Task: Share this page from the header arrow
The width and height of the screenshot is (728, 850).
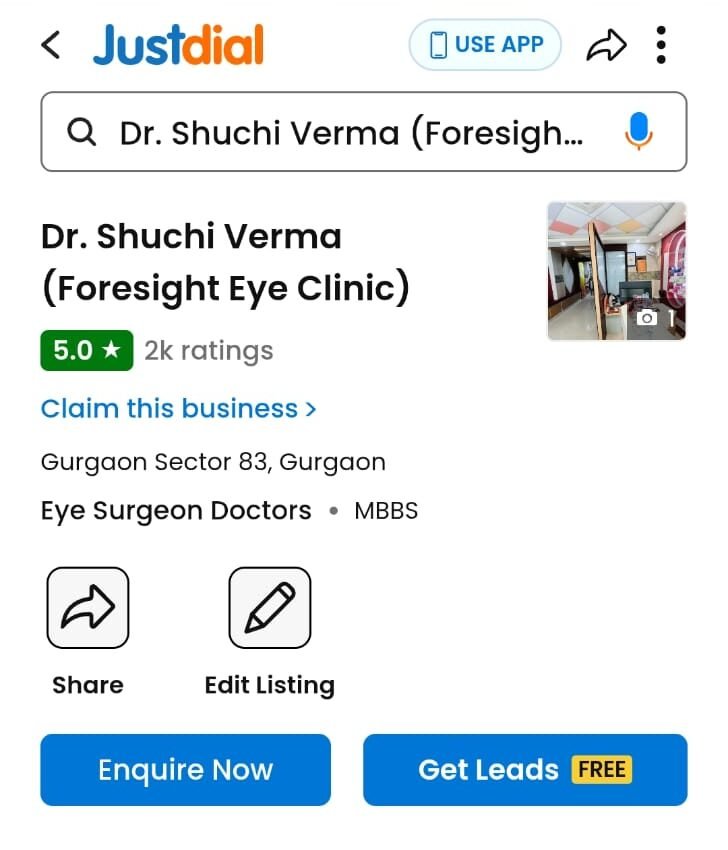Action: [605, 45]
